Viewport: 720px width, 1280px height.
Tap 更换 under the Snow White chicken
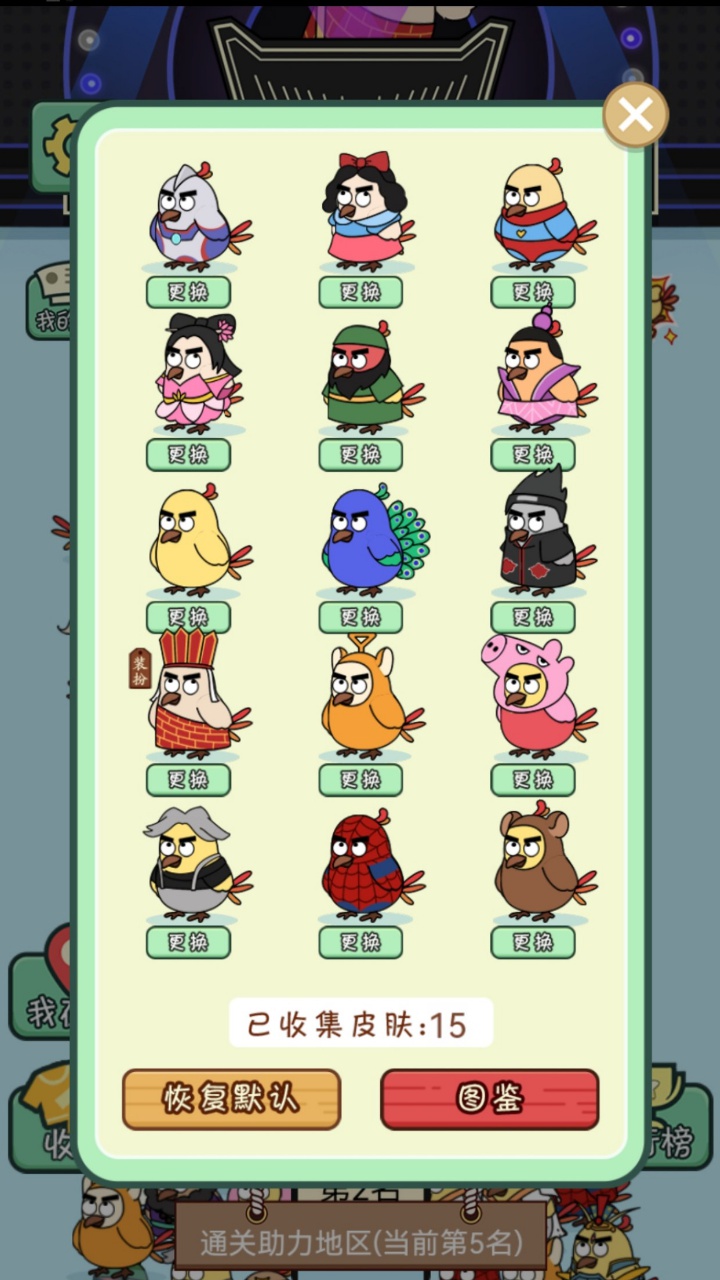tap(360, 292)
